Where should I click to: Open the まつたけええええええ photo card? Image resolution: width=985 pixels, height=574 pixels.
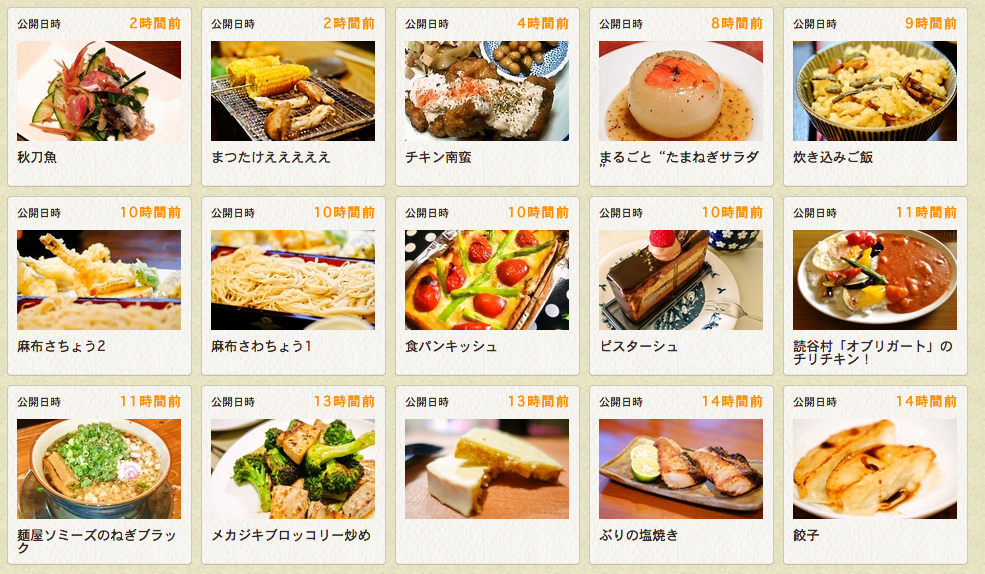point(293,91)
